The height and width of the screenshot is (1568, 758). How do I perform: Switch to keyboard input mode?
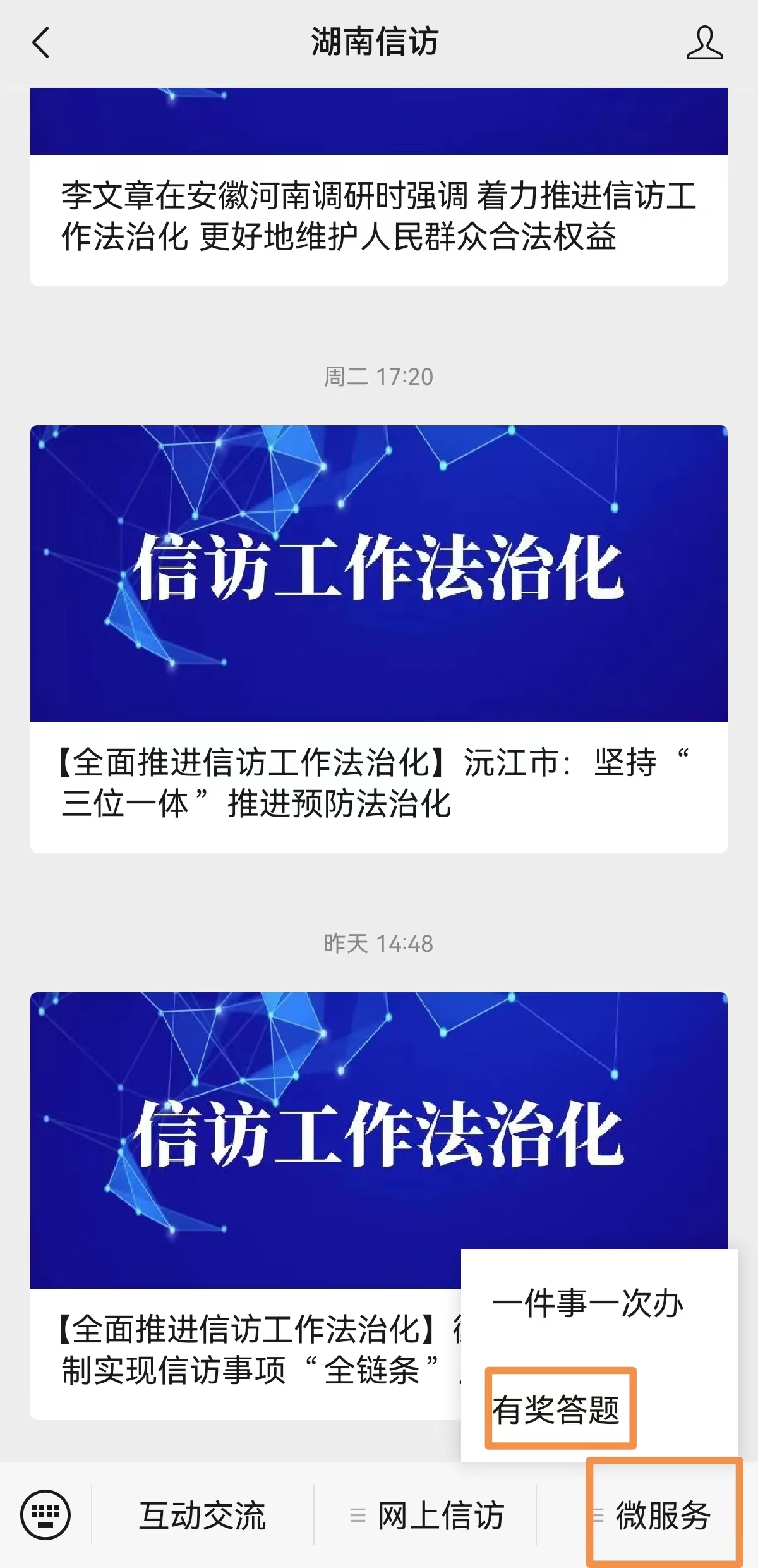(45, 1515)
